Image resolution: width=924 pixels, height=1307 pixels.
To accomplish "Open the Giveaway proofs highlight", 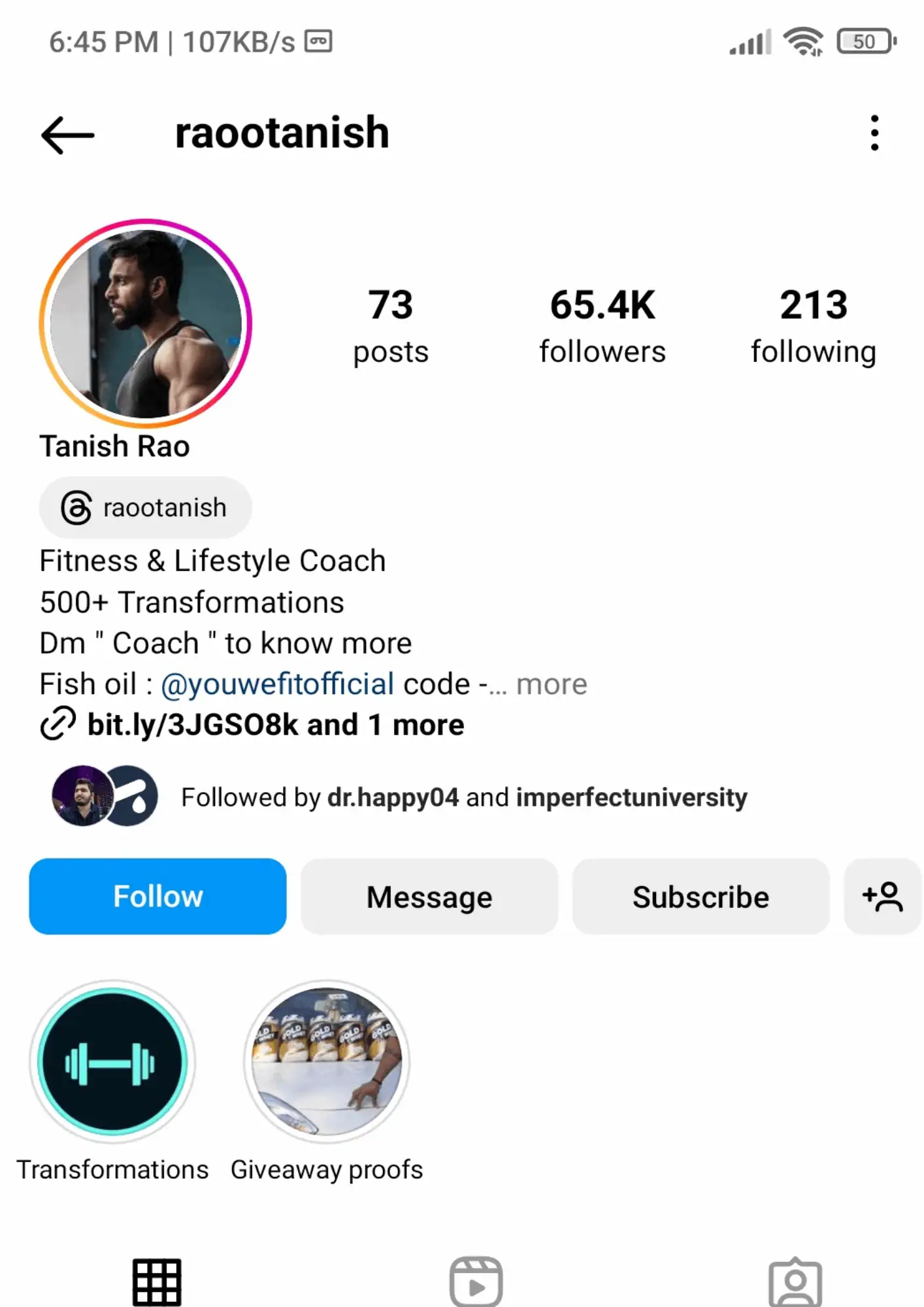I will [327, 1062].
